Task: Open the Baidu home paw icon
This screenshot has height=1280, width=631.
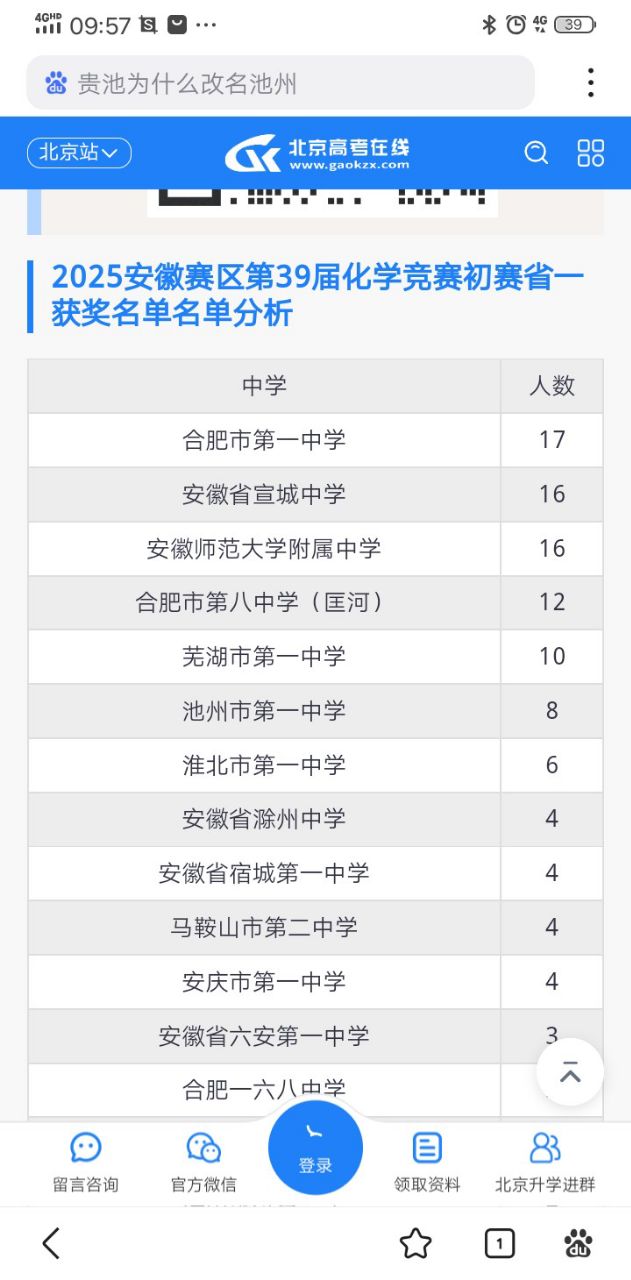Action: (x=578, y=1243)
